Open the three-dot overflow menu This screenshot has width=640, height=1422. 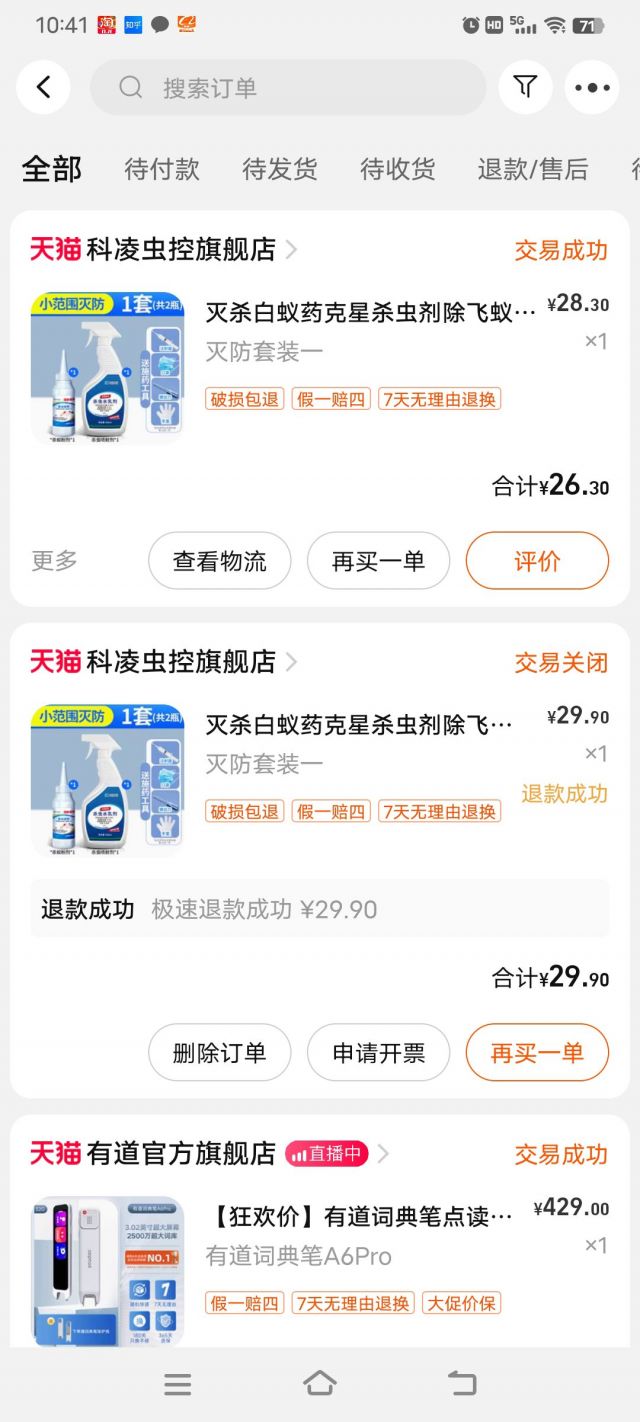[x=592, y=88]
